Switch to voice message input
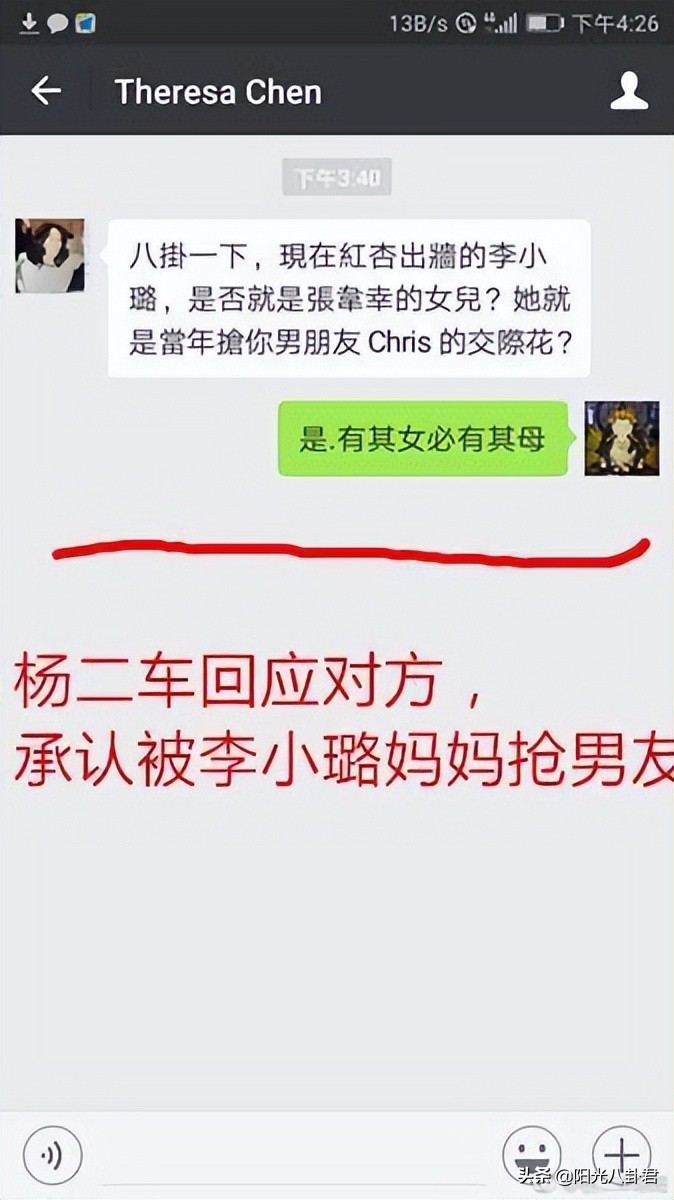 tap(52, 1157)
